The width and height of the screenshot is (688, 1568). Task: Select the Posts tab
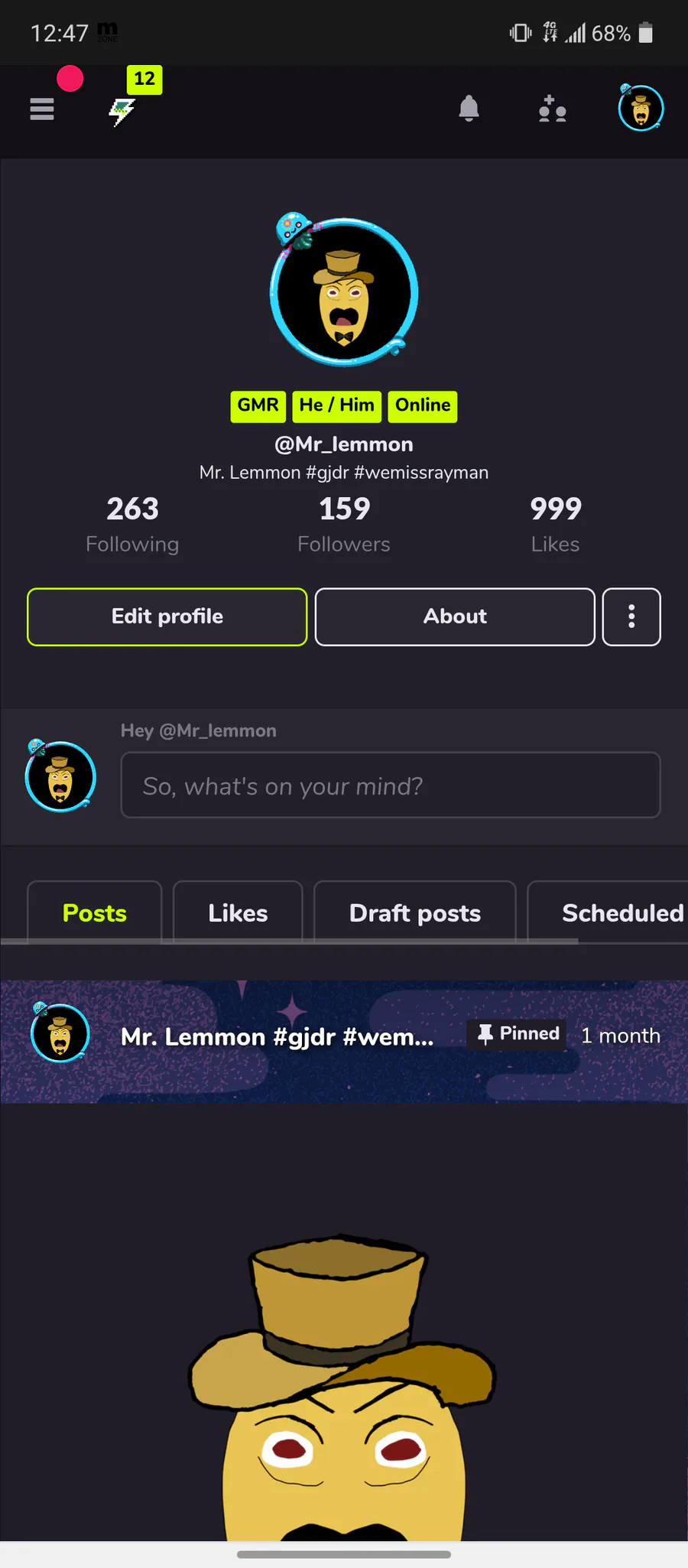[x=95, y=912]
